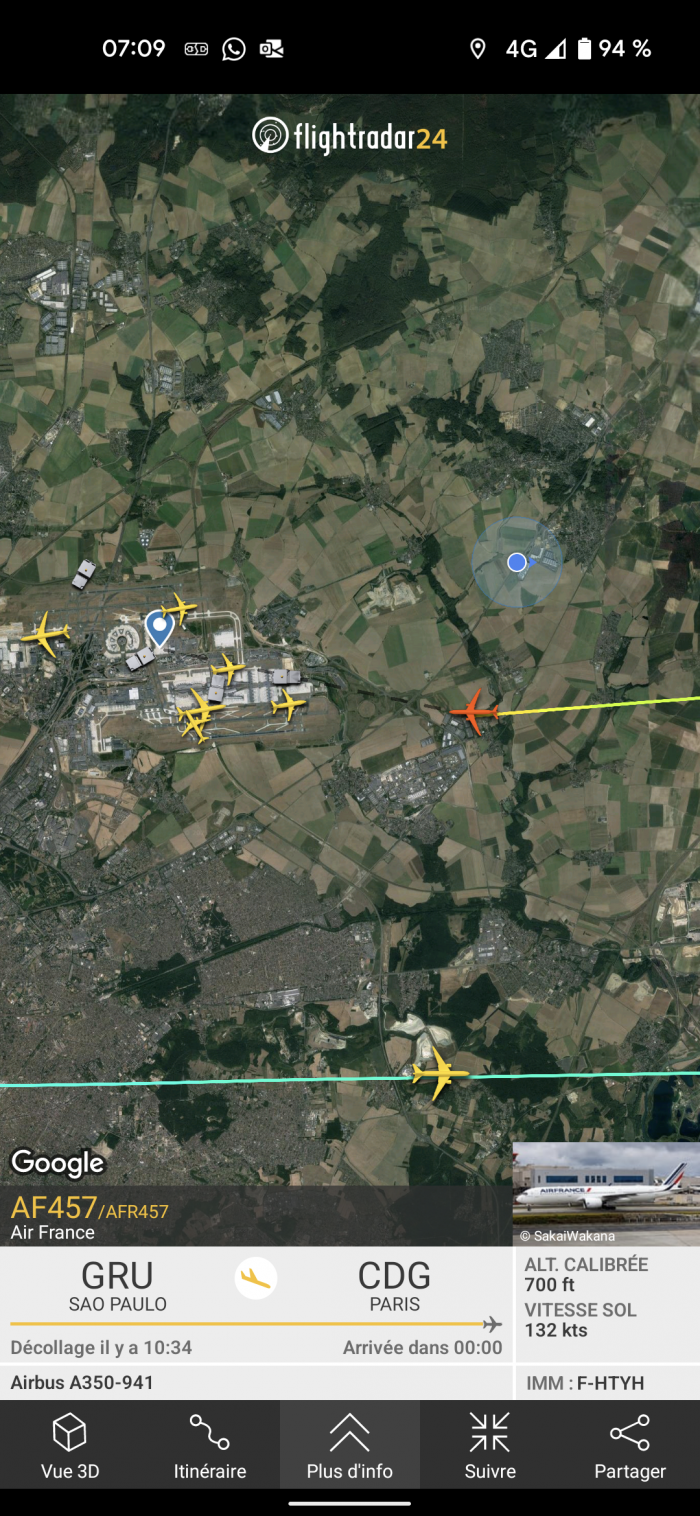The height and width of the screenshot is (1516, 700).
Task: Select the yellow plane on cyan track
Action: click(x=438, y=1074)
